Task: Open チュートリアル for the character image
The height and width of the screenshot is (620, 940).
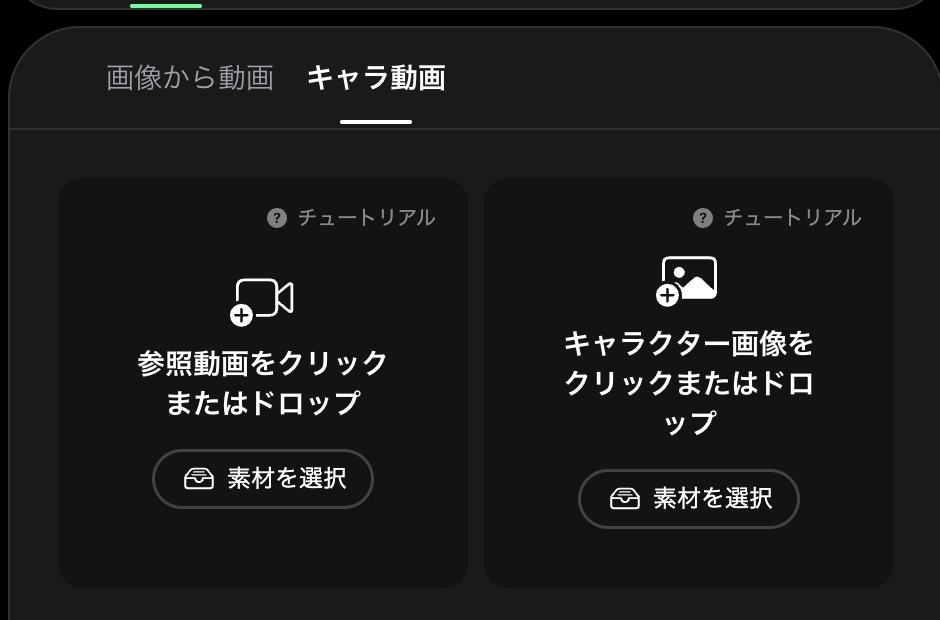Action: [x=778, y=218]
